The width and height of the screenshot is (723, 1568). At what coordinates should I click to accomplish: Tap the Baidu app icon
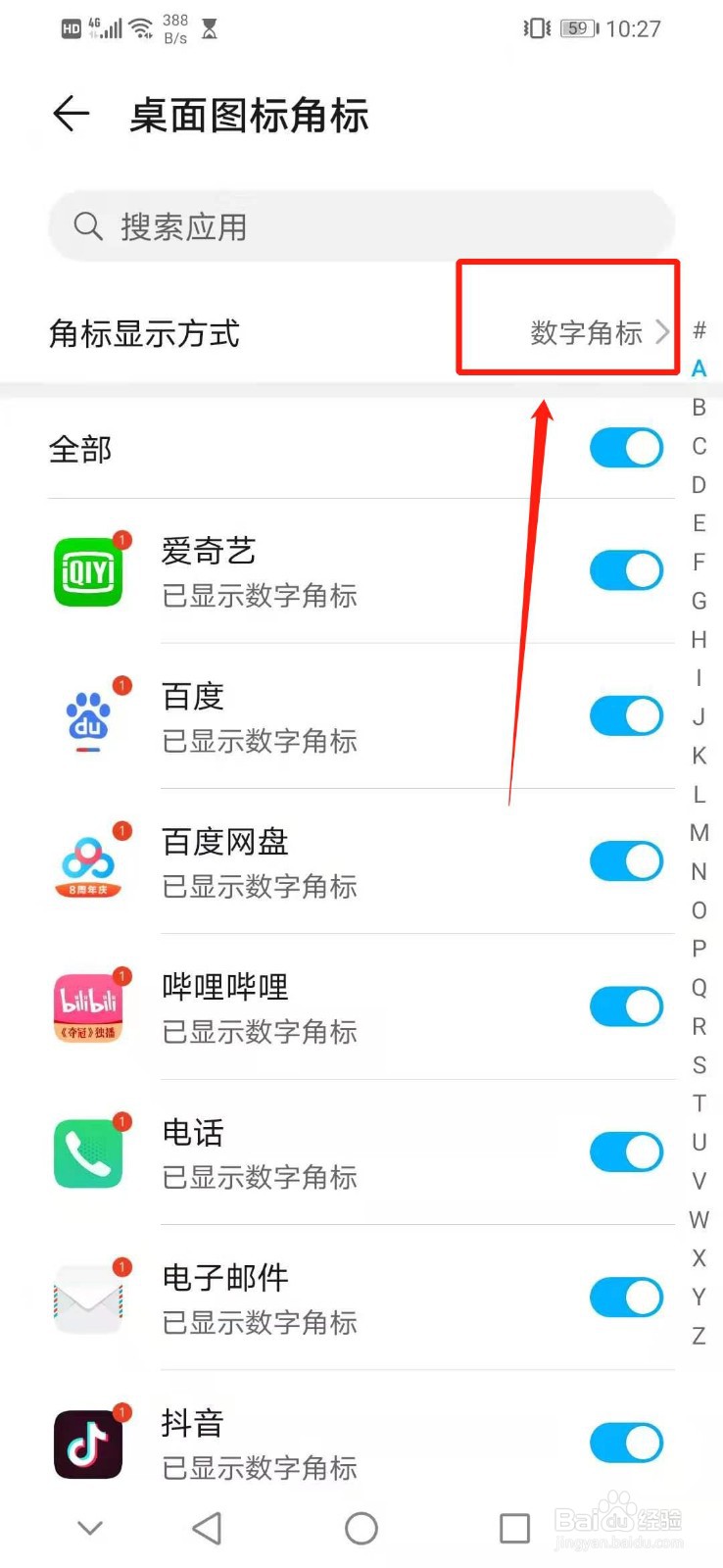click(x=88, y=717)
